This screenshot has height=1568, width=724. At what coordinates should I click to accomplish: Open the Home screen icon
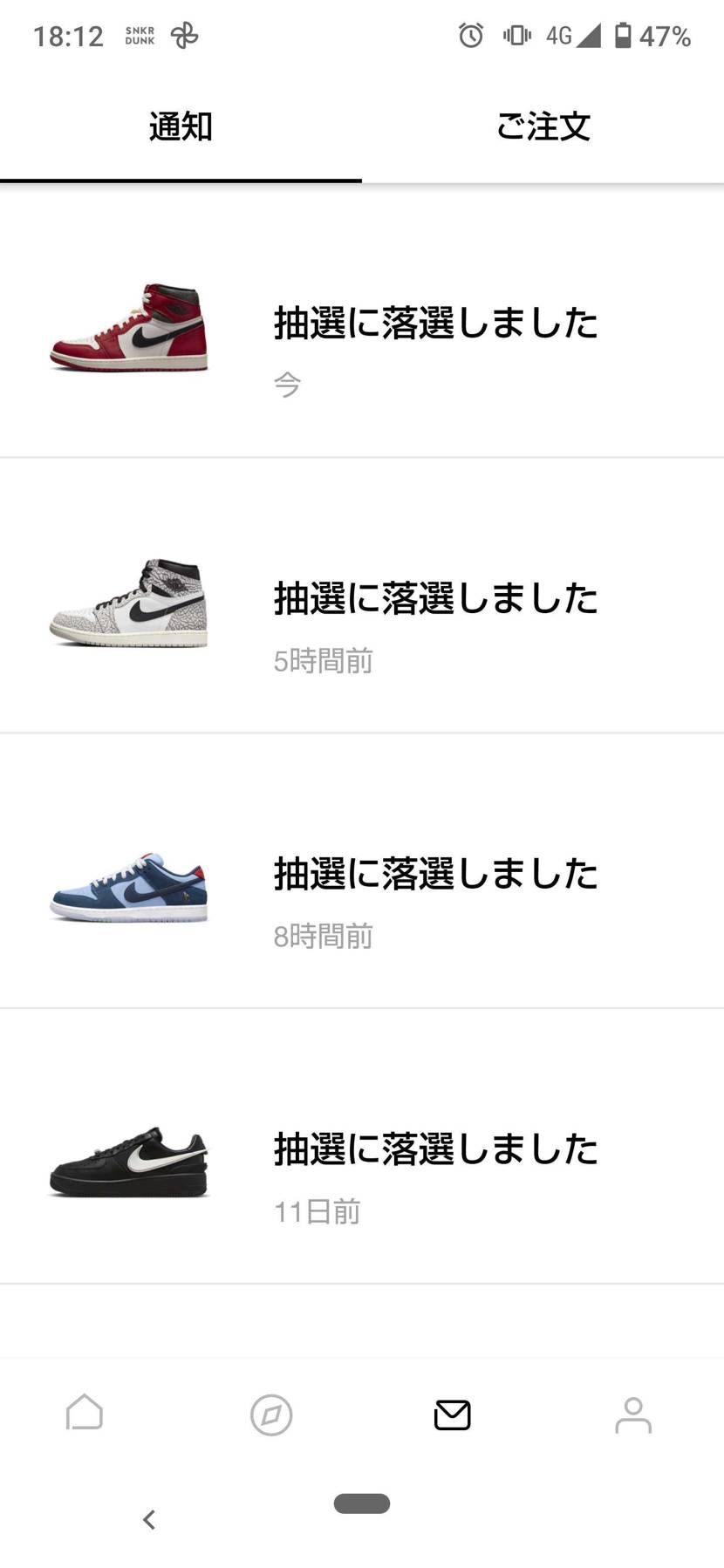tap(84, 1415)
